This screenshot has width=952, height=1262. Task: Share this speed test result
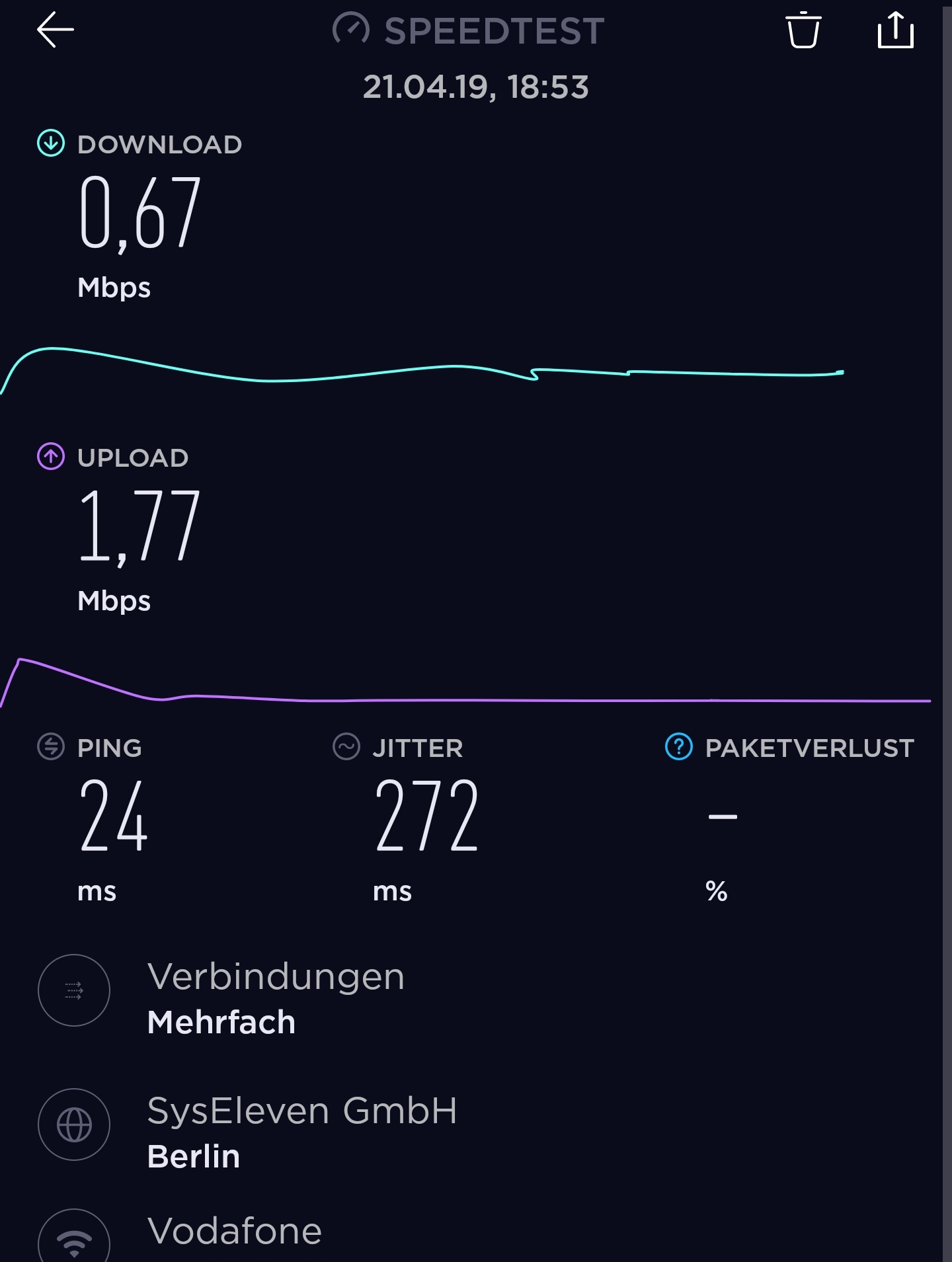pos(895,30)
